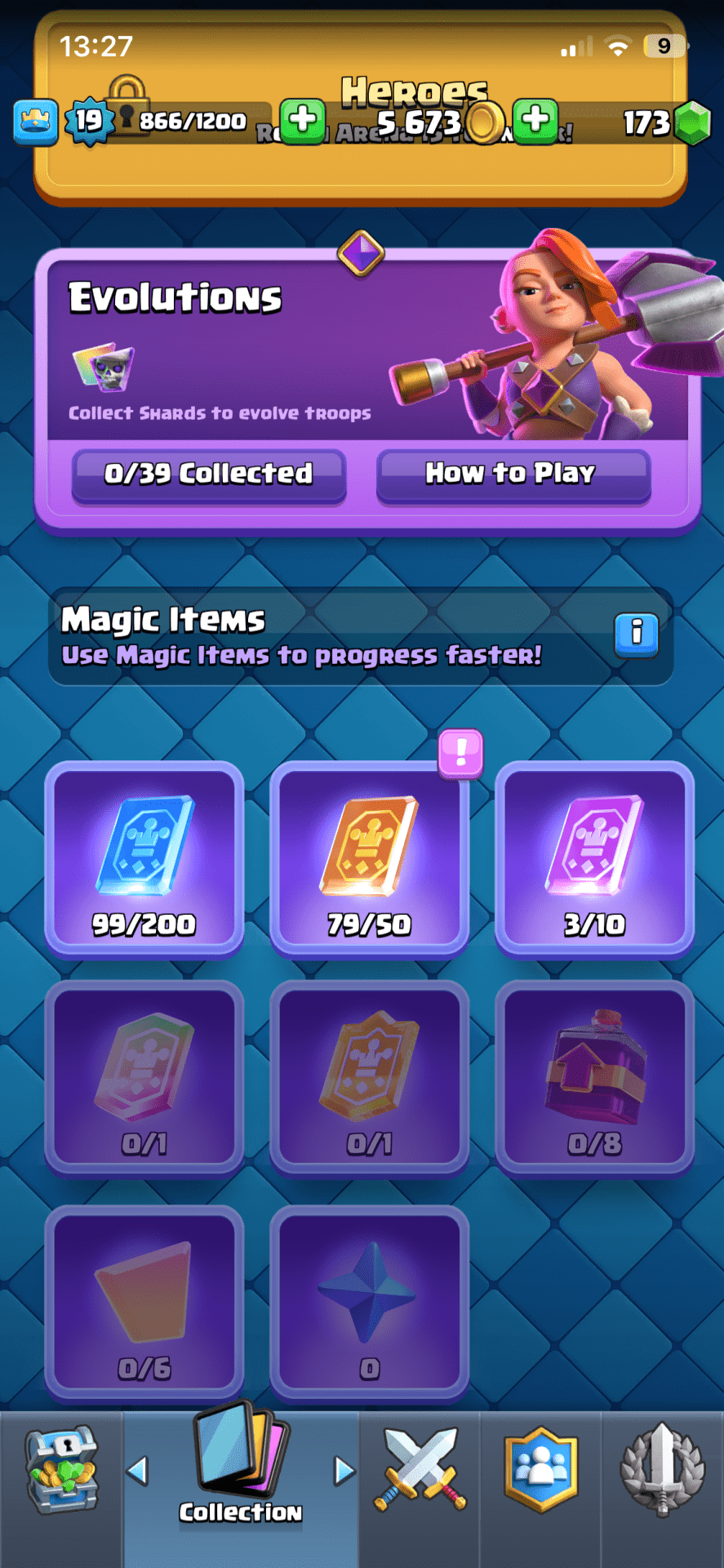The image size is (724, 1568).
Task: Add gold with the plus beside 5 673
Action: (303, 121)
